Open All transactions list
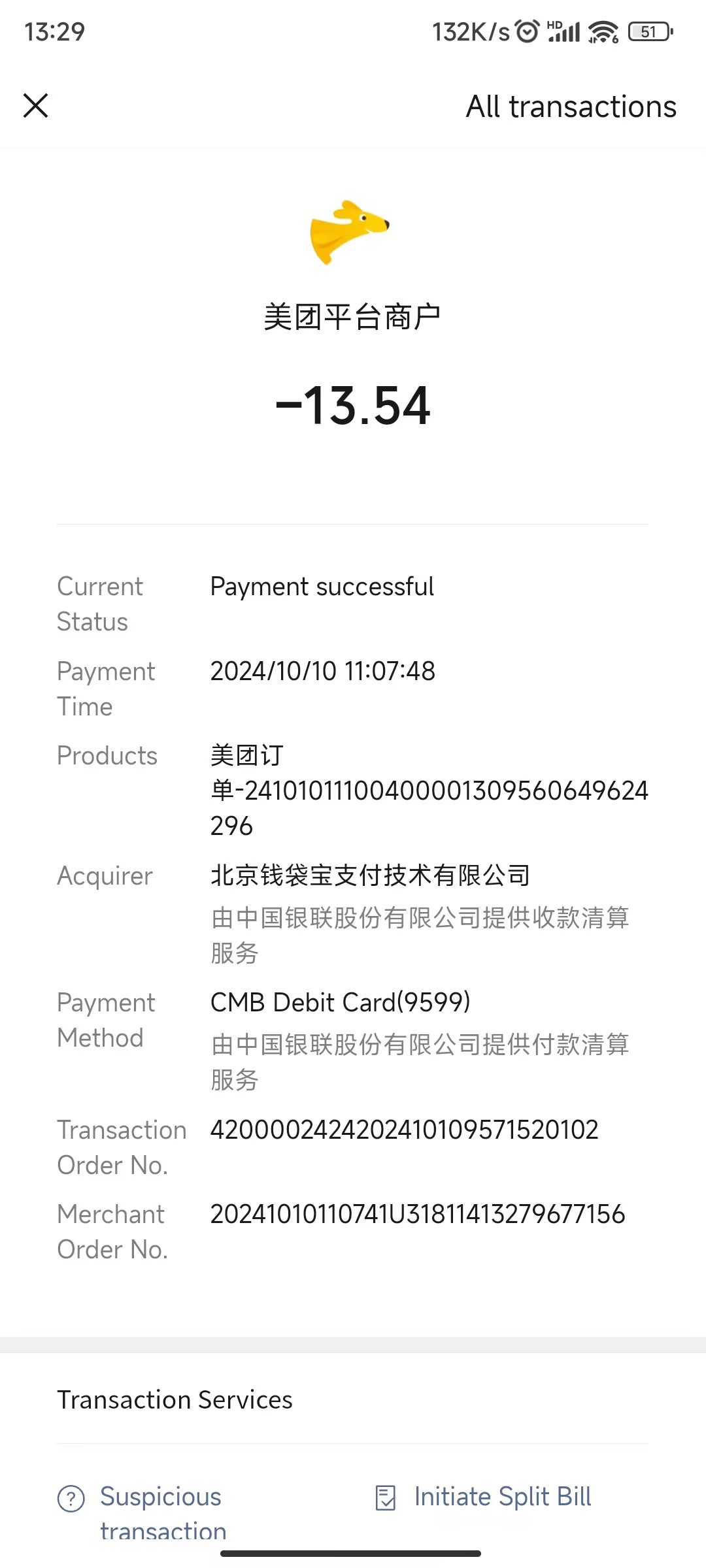The height and width of the screenshot is (1568, 706). click(571, 106)
